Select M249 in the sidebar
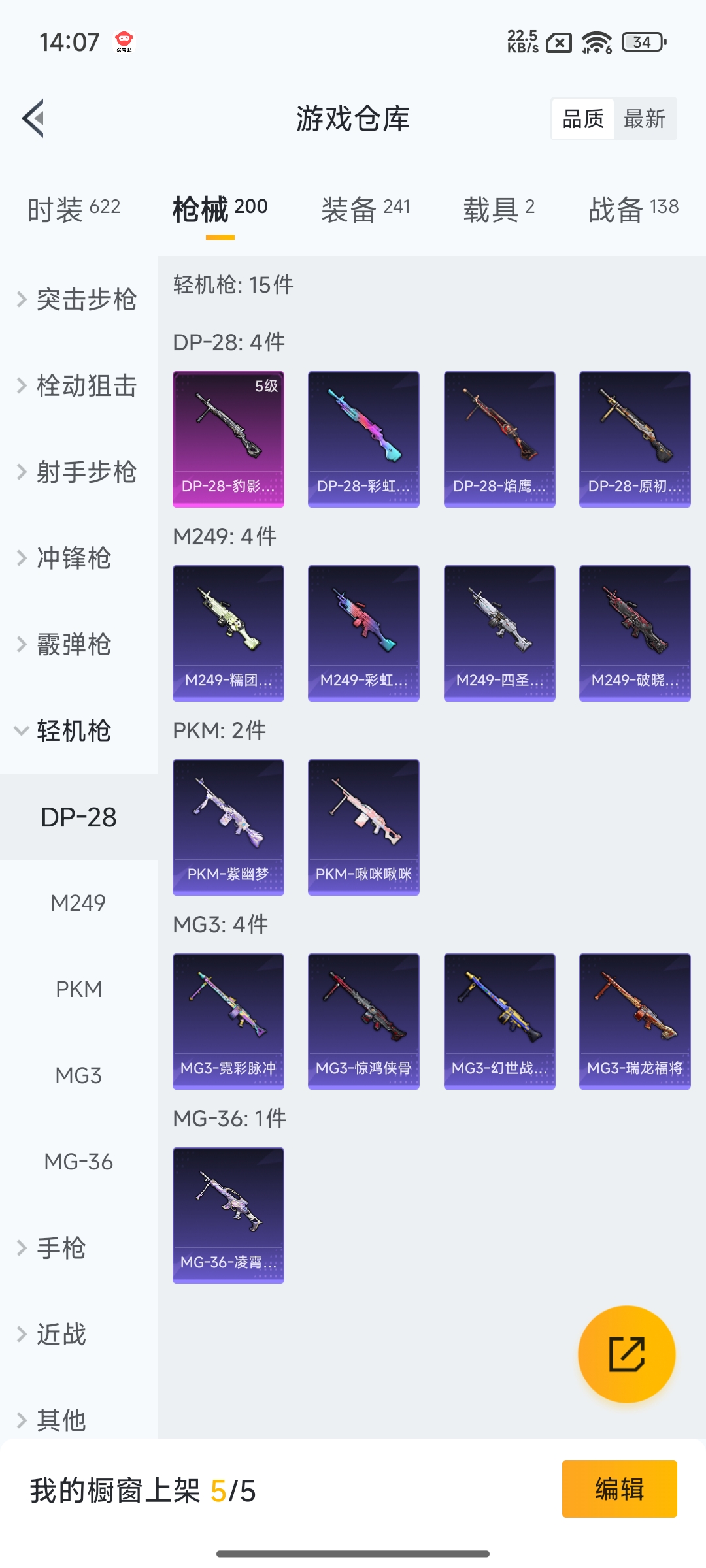706x1568 pixels. tap(78, 903)
